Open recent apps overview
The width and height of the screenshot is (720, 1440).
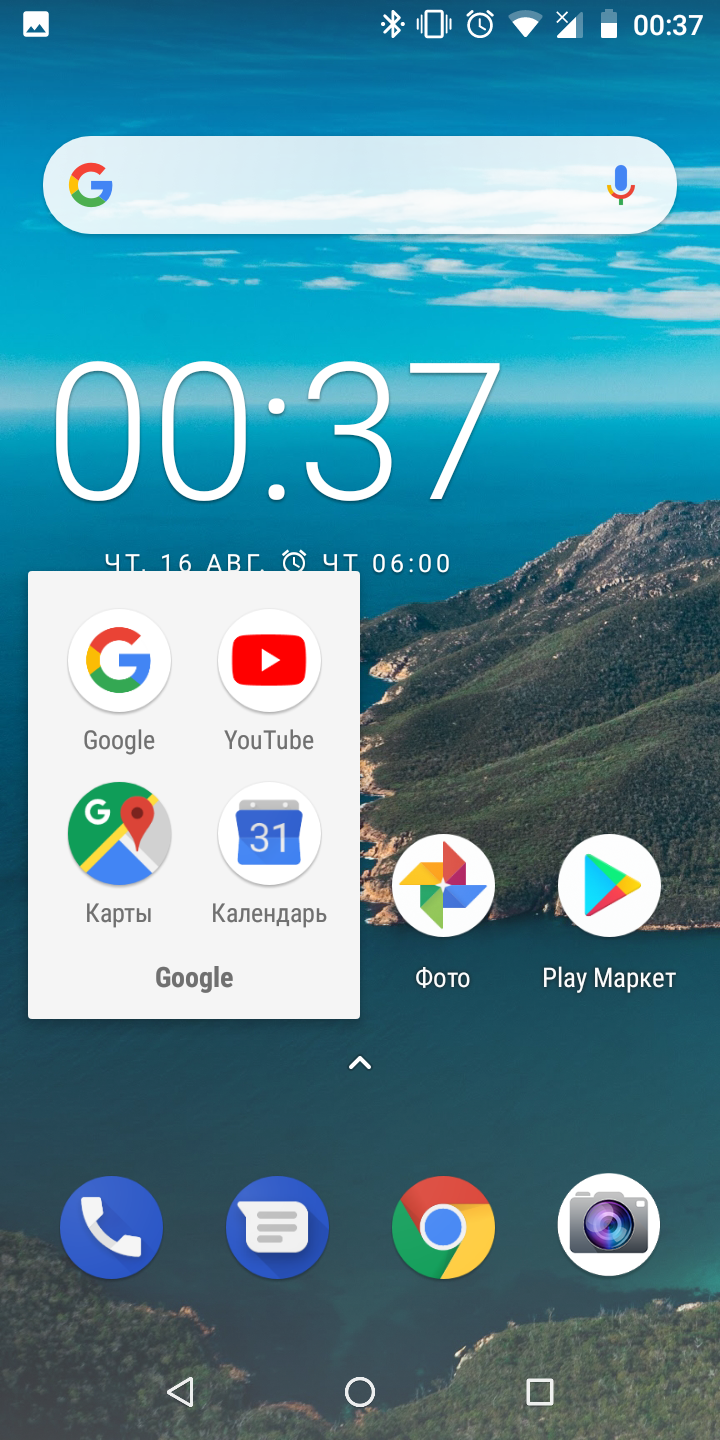[x=540, y=1391]
